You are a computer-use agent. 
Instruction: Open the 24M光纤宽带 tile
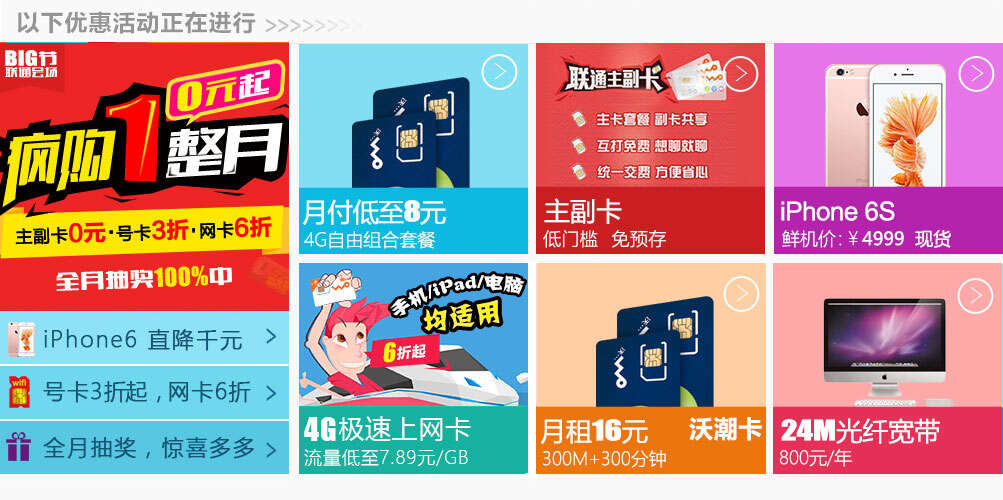887,368
